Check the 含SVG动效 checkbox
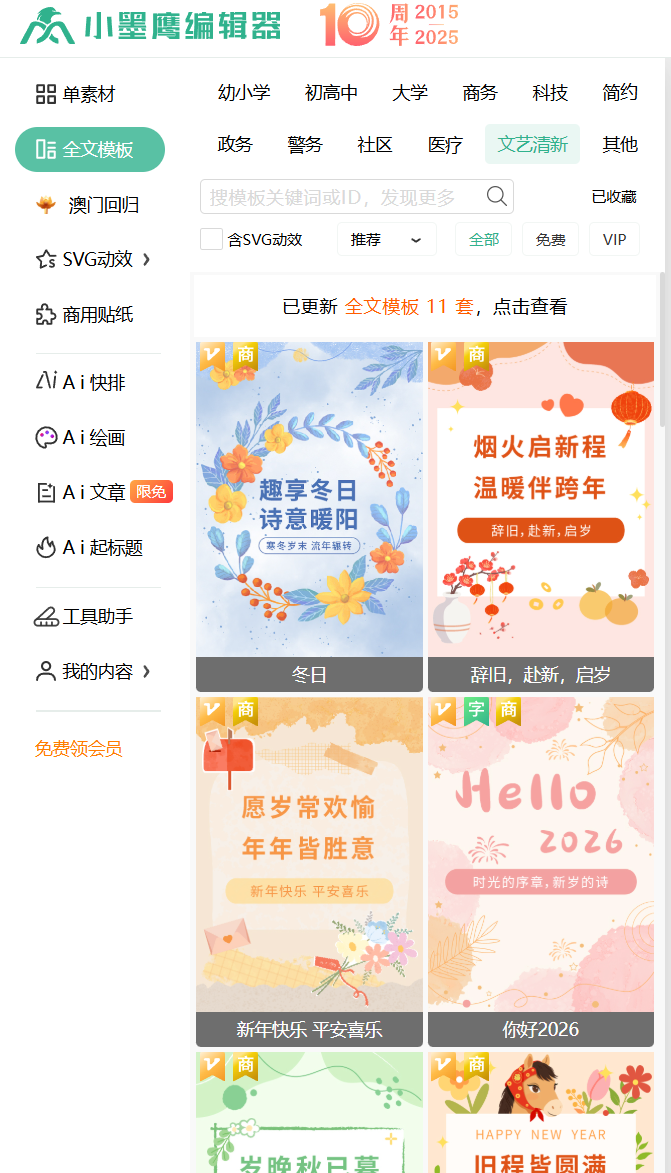 point(211,240)
